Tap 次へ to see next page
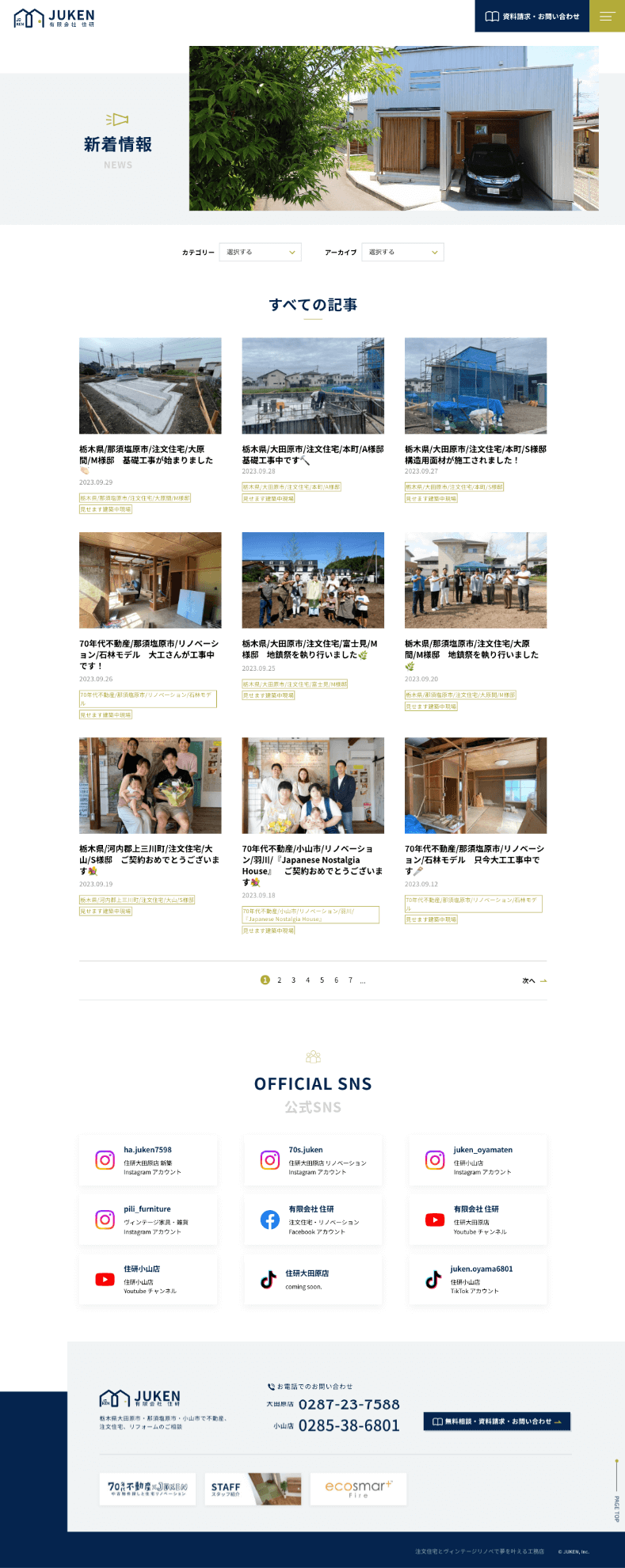The width and height of the screenshot is (625, 1568). tap(534, 980)
